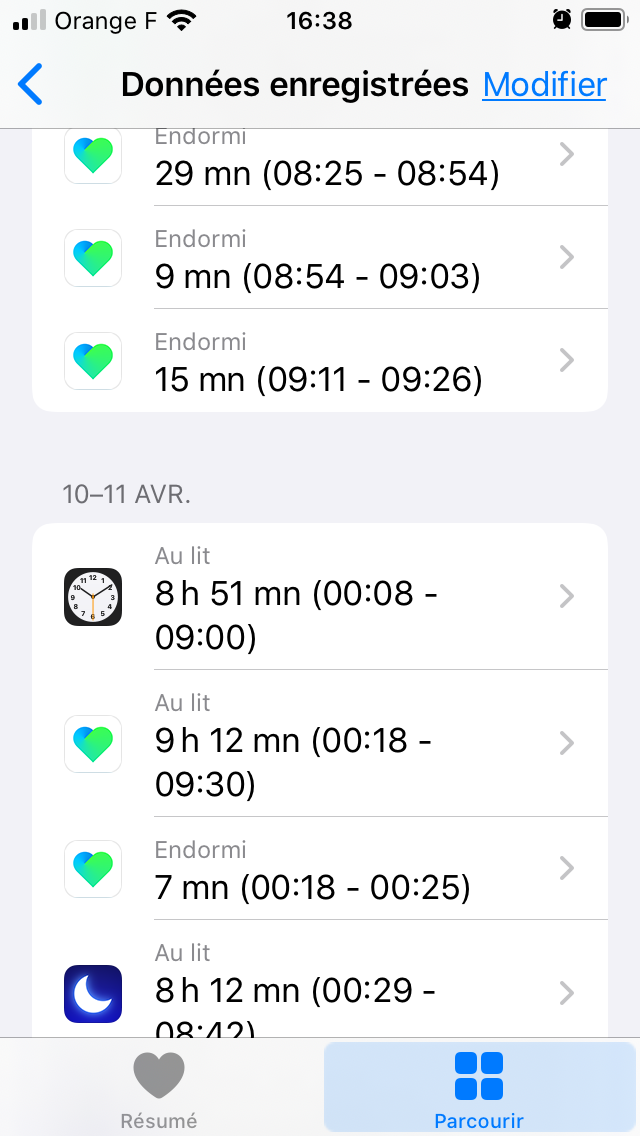
Task: Select the Parcourir tab
Action: (479, 1089)
